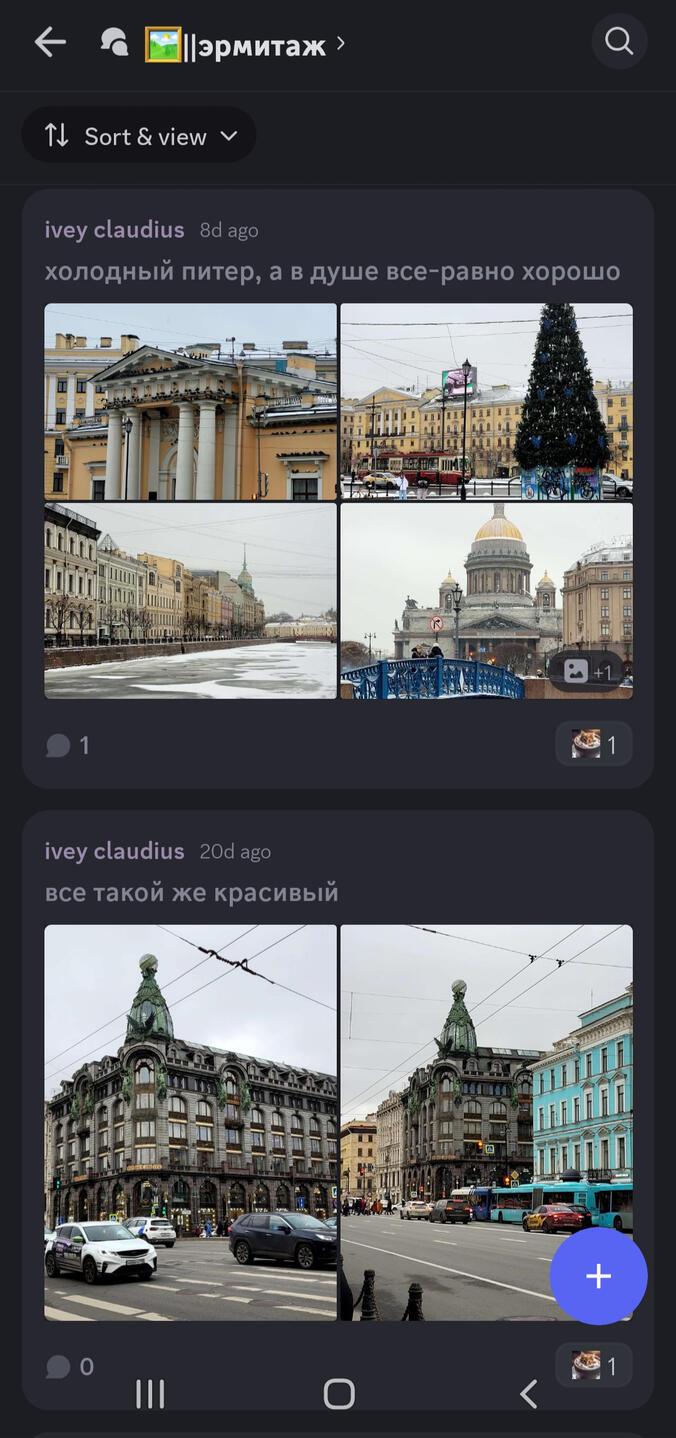Open the post "холодный питер, а в душе все-равно хорошо"
Screen dimensions: 676x1438
click(x=332, y=271)
